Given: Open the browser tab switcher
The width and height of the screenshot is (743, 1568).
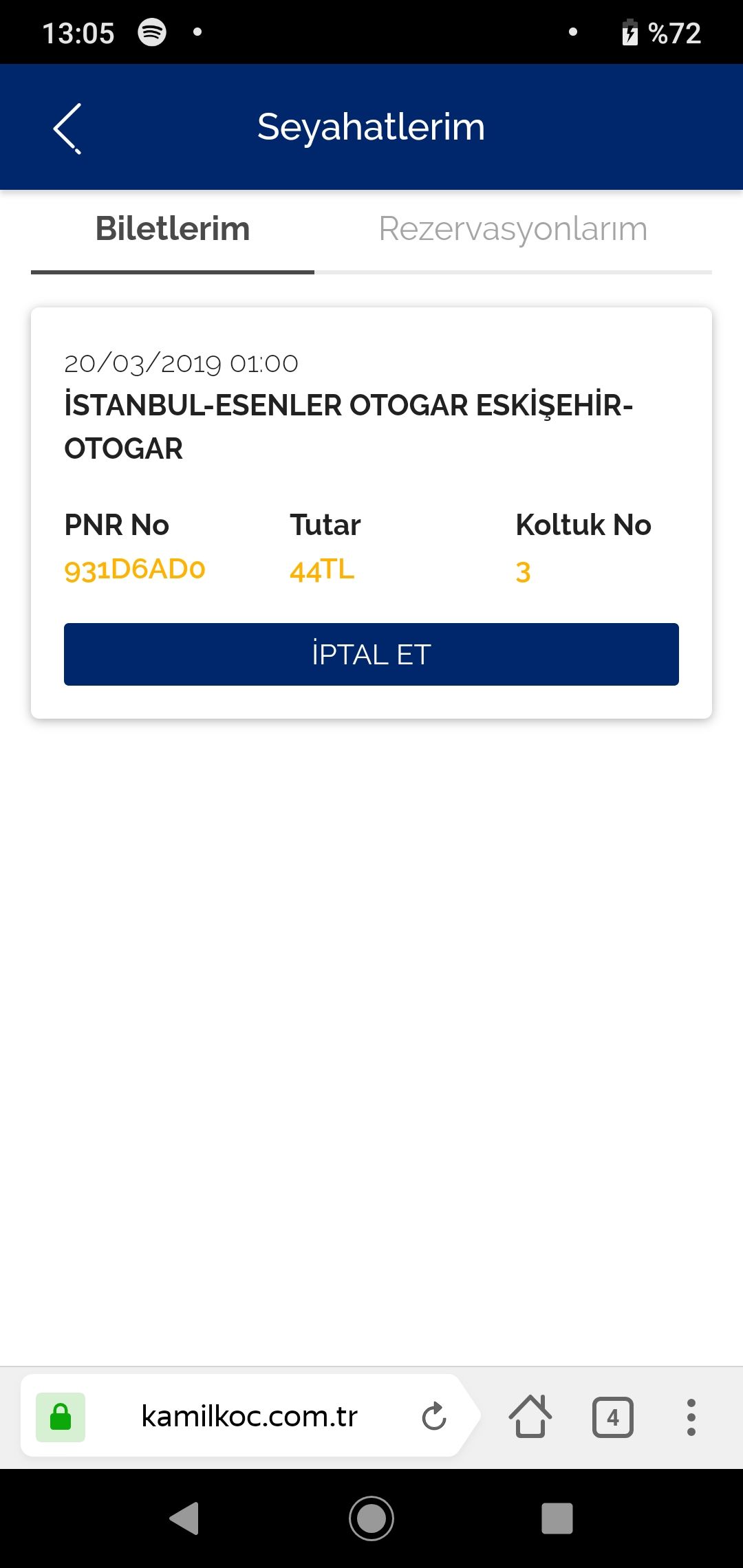Looking at the screenshot, I should pos(612,1417).
